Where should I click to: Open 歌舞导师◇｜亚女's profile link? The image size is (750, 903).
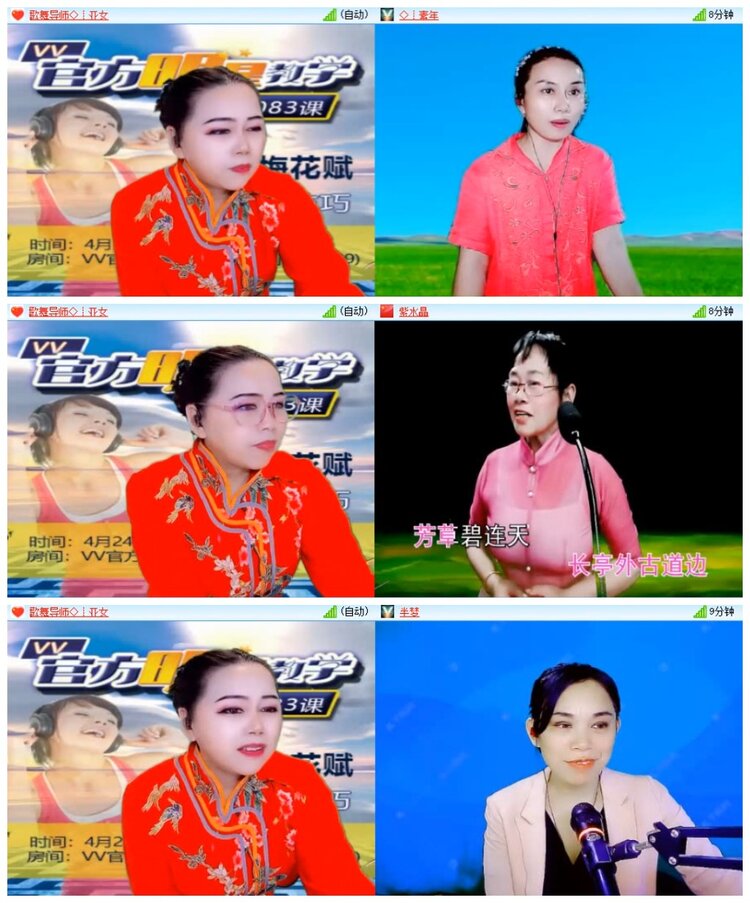[x=70, y=14]
